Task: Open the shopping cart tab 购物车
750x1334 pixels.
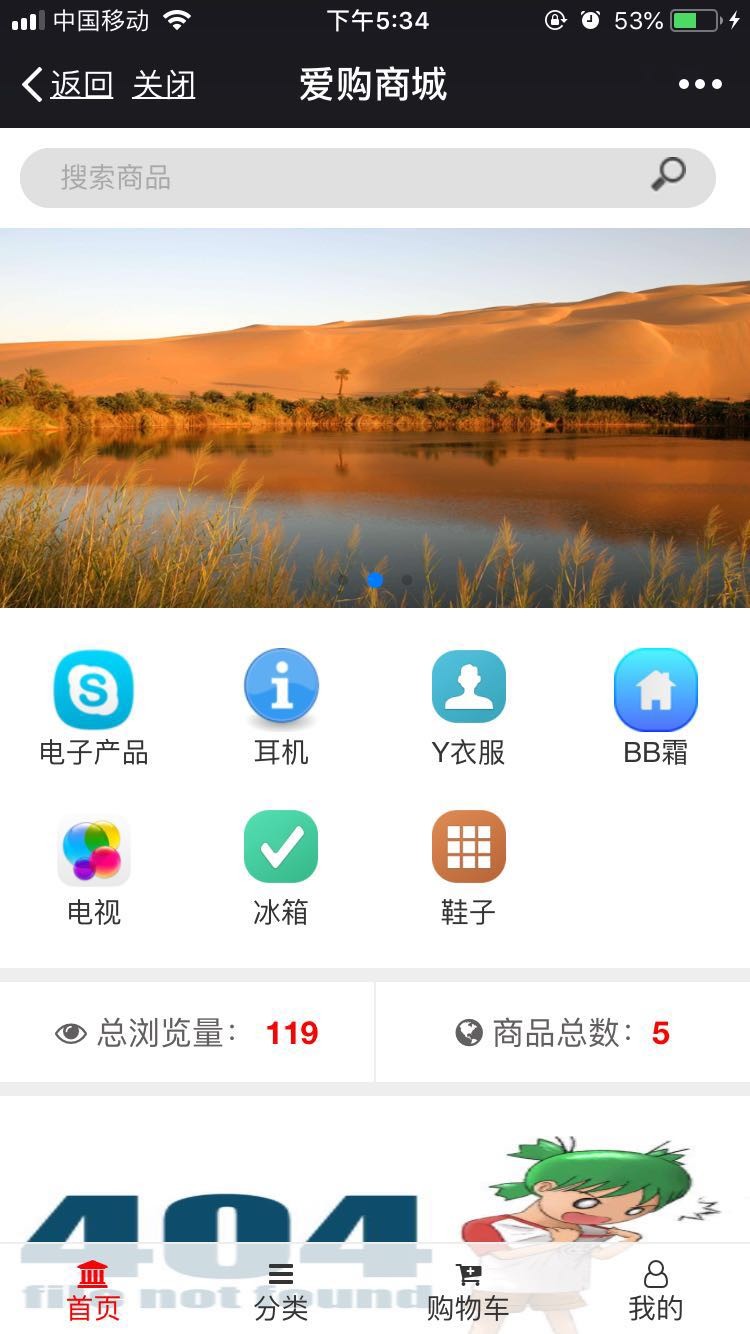Action: [469, 1290]
